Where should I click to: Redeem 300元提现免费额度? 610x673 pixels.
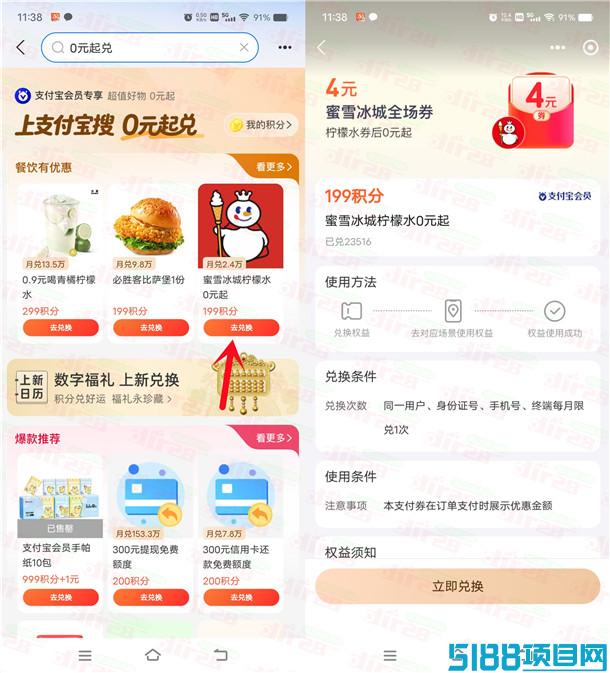[x=151, y=597]
